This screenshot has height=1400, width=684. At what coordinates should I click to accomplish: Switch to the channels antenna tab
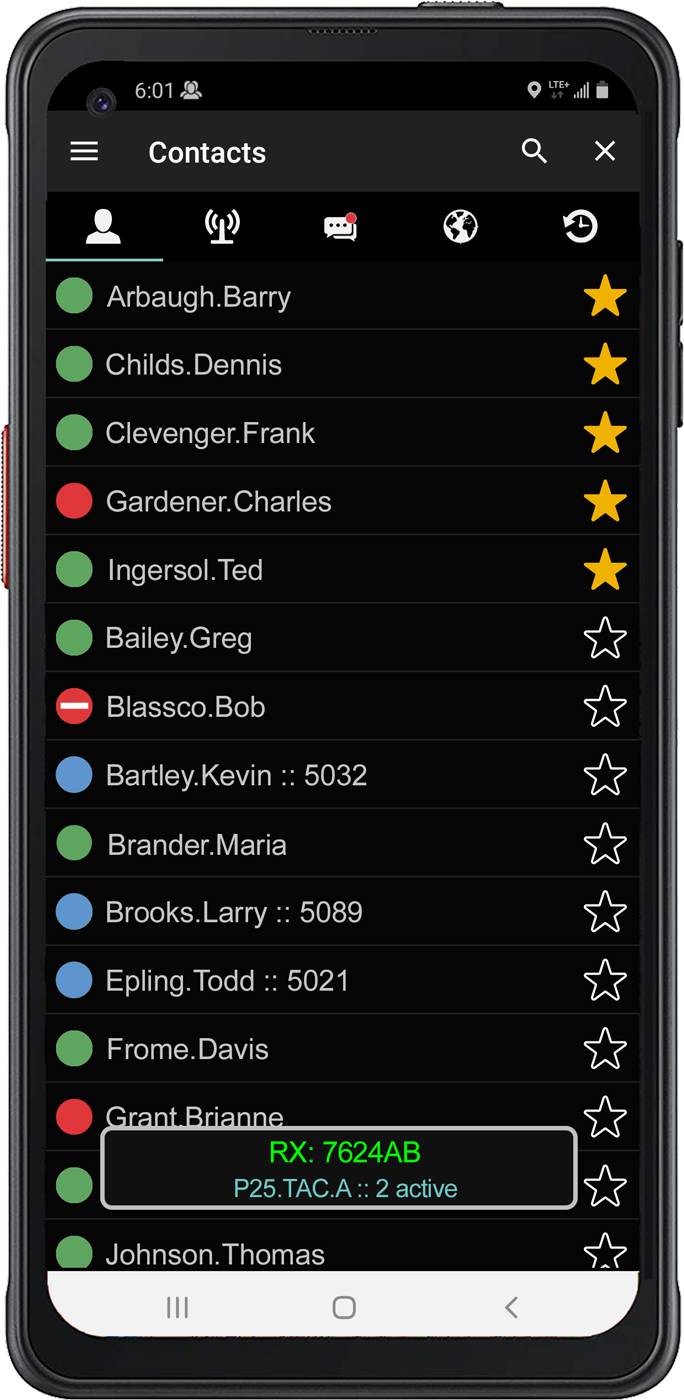coord(222,226)
